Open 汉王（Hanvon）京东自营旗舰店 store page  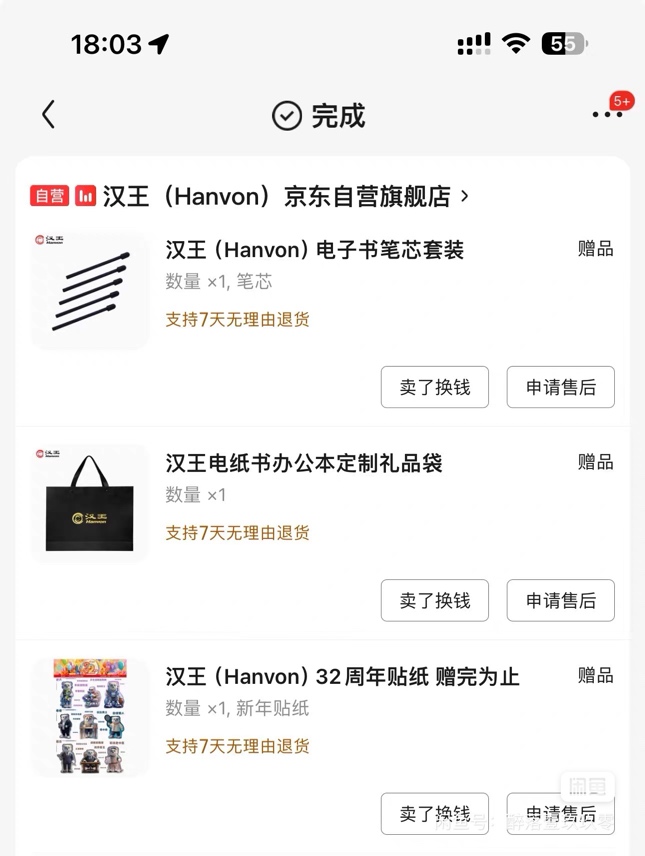pyautogui.click(x=277, y=196)
